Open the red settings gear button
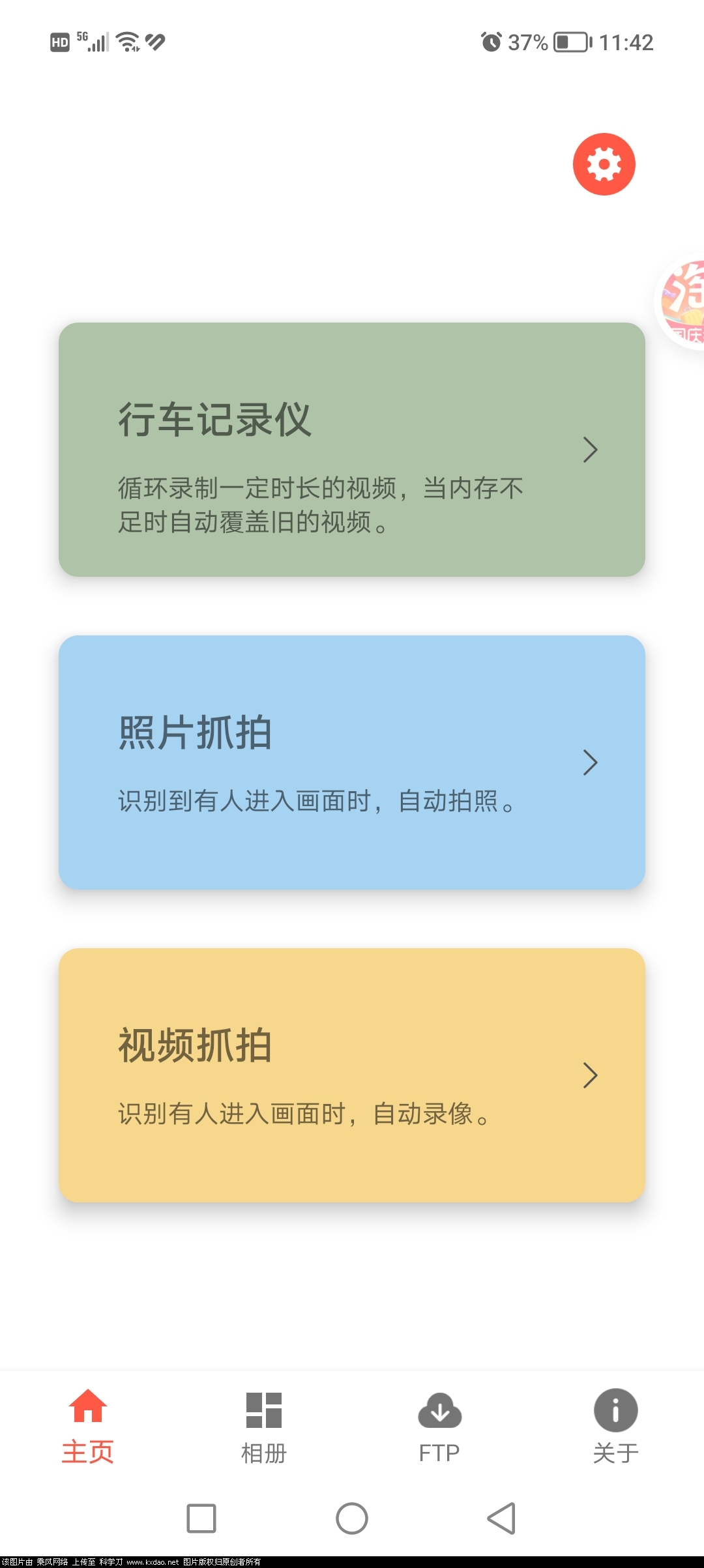Viewport: 704px width, 1568px height. coord(604,164)
